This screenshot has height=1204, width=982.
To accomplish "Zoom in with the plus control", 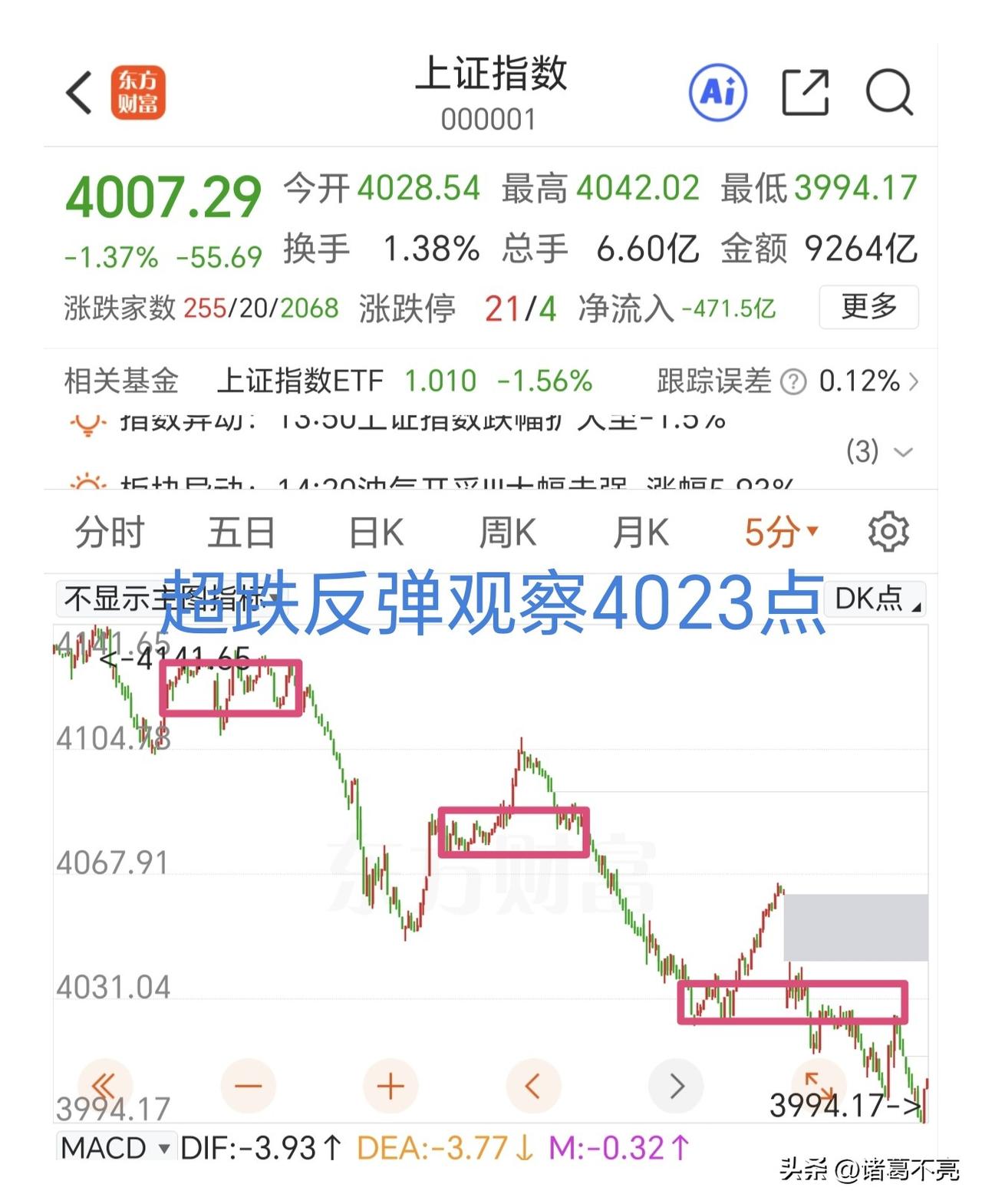I will point(390,1085).
